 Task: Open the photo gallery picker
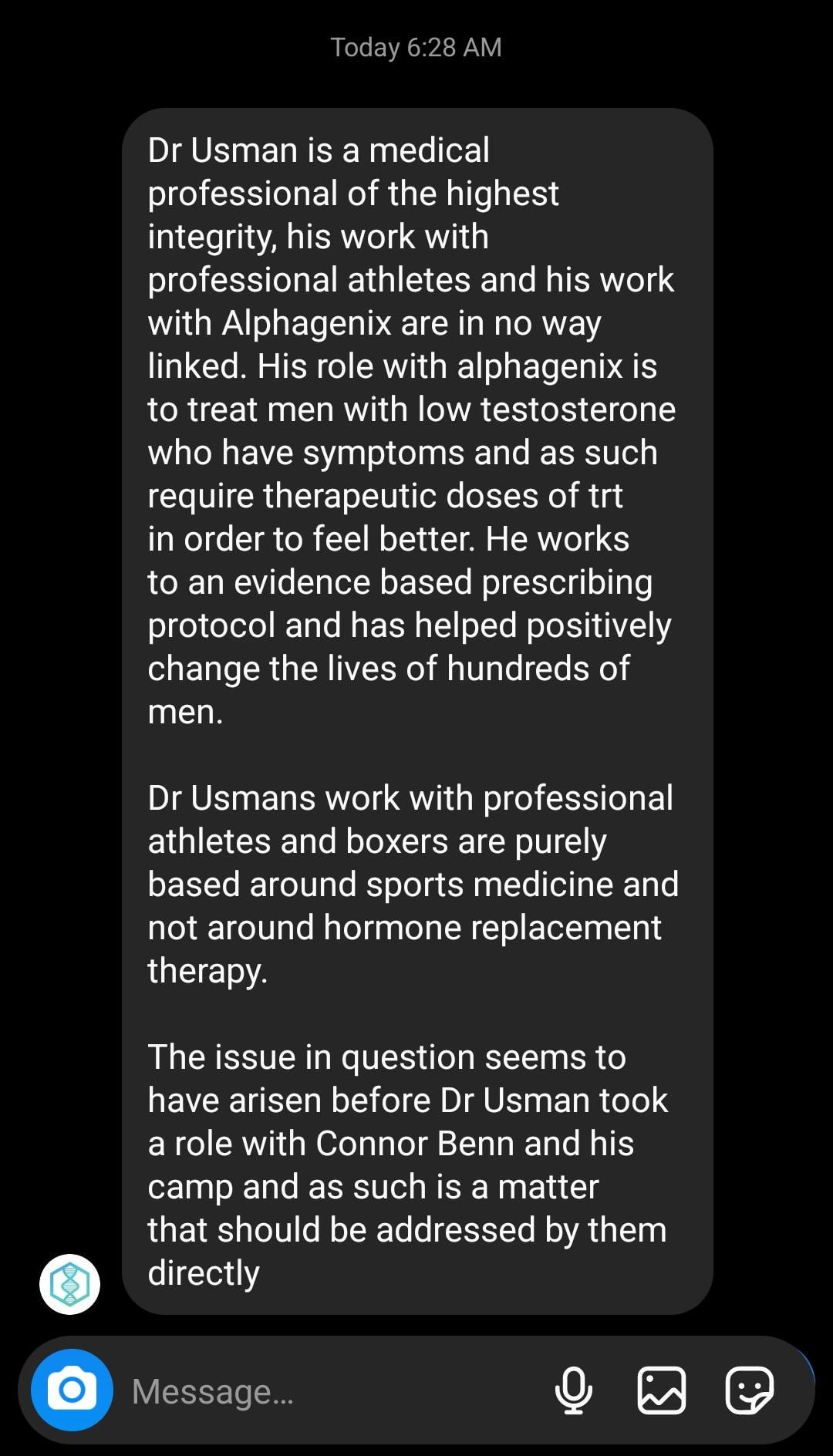661,1390
